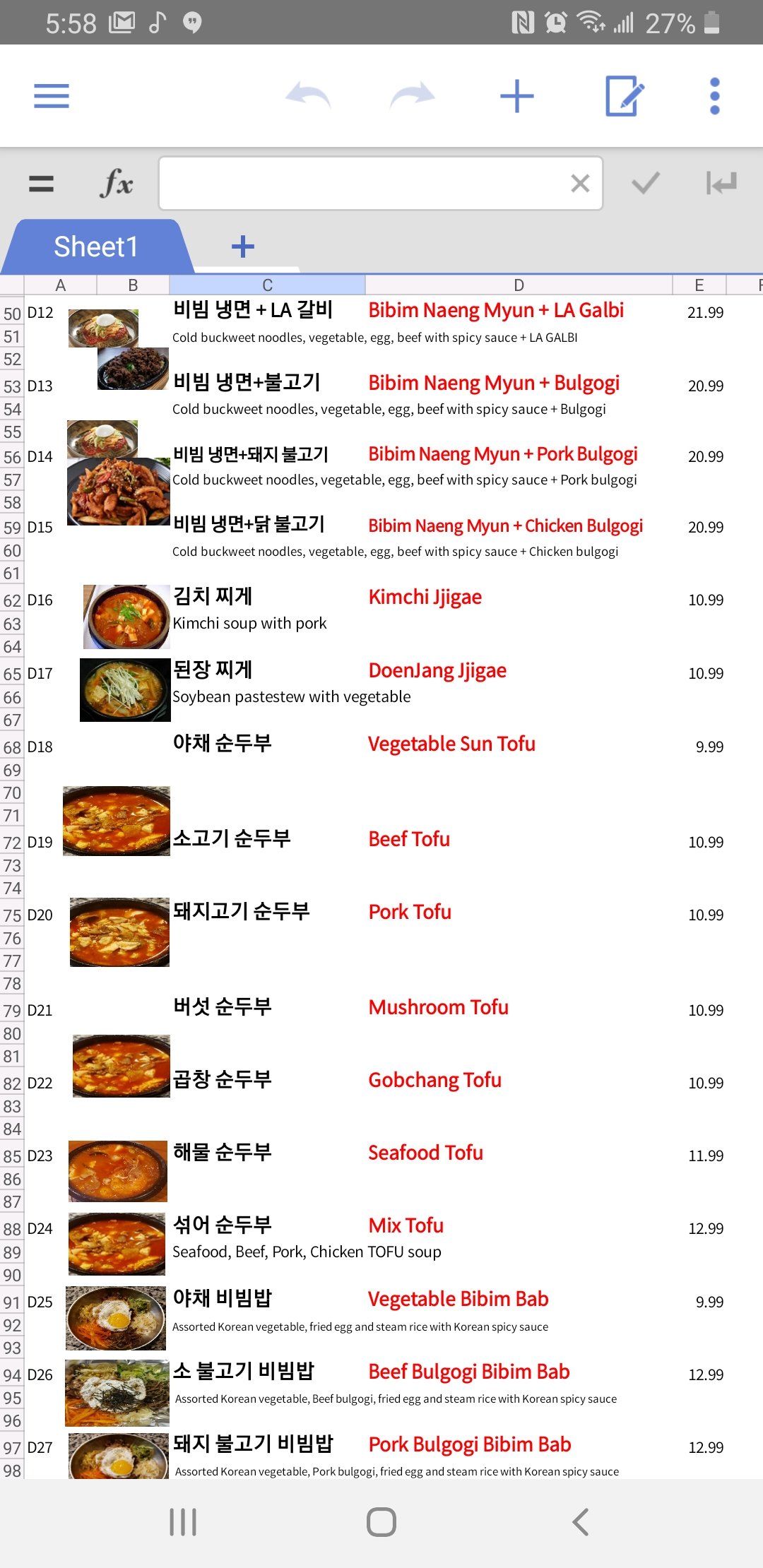Open the three-dot overflow menu
Screen dimensions: 763x1568
coord(715,96)
